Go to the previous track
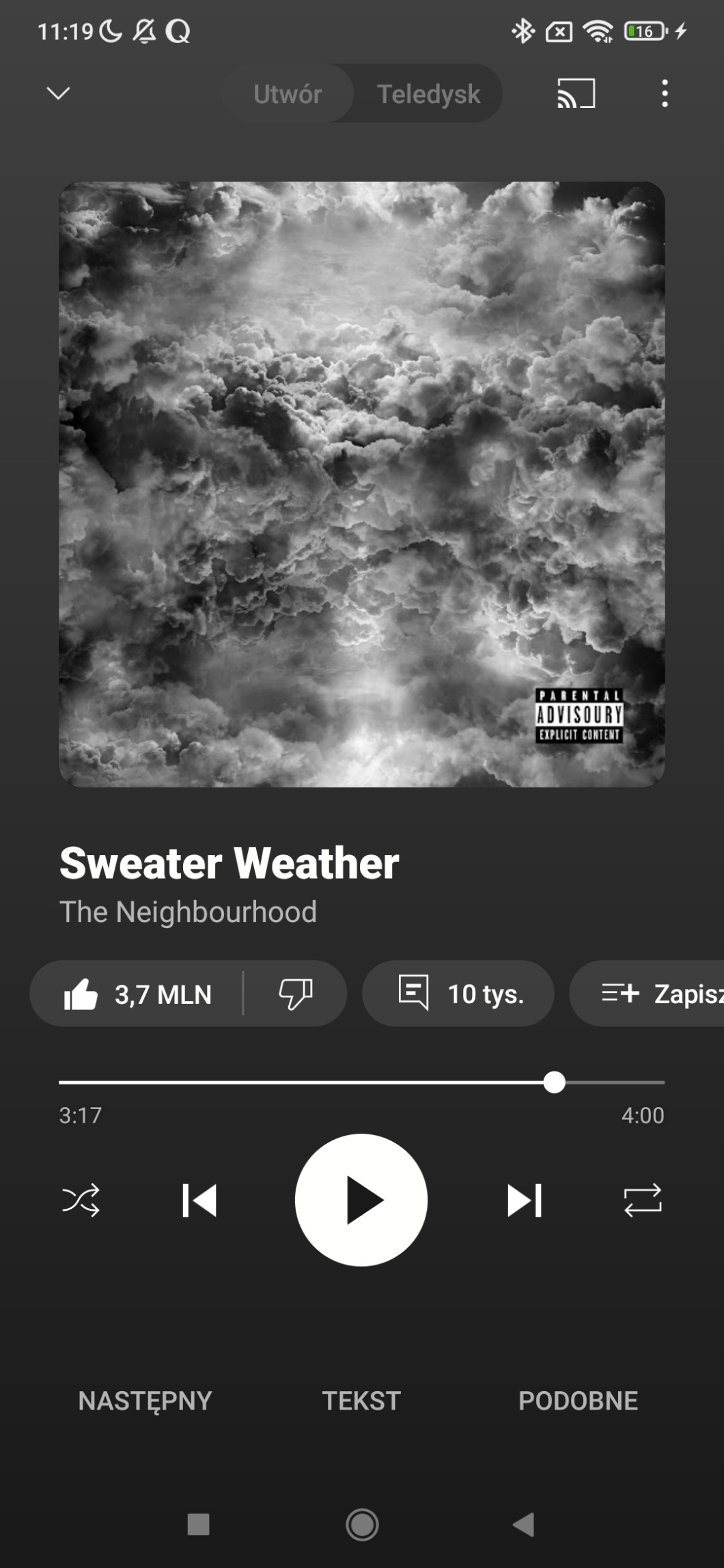The image size is (724, 1568). coord(199,1201)
